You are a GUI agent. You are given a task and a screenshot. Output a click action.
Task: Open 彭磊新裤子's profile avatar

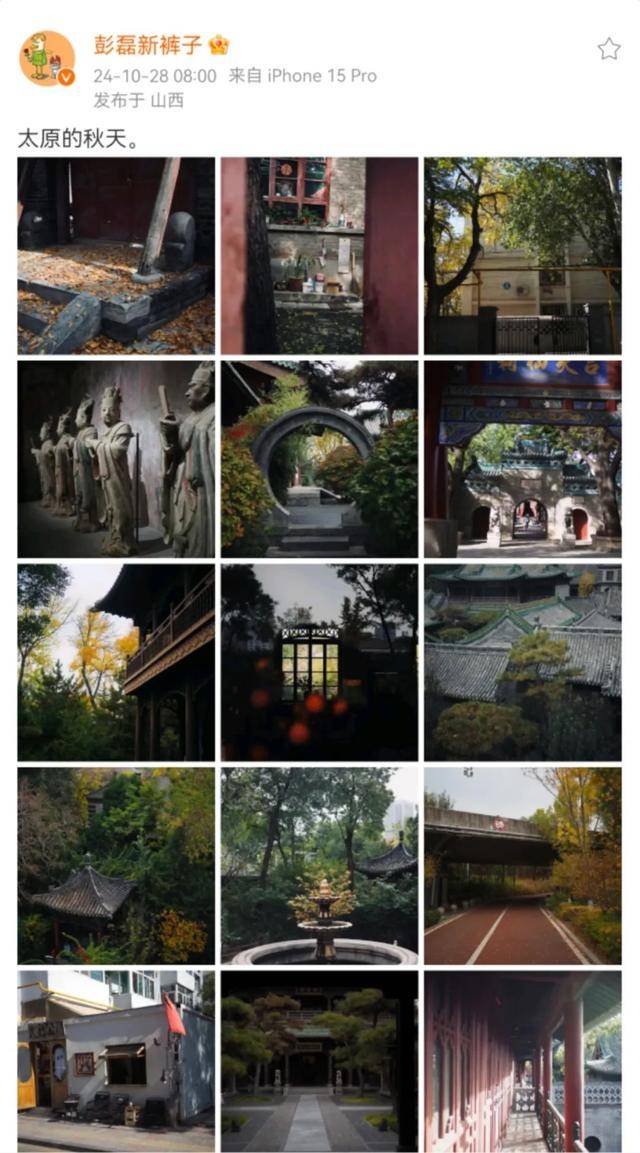pyautogui.click(x=47, y=58)
